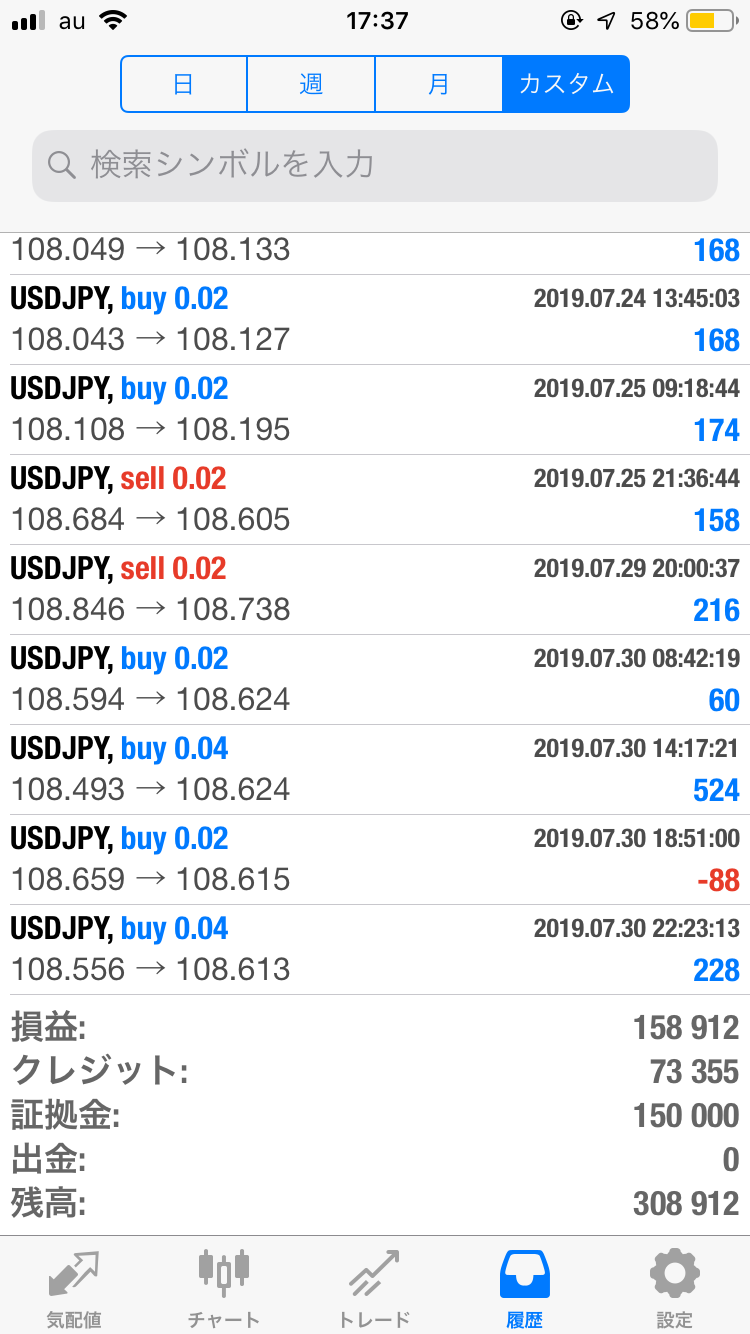The image size is (750, 1334).
Task: Select the カスタム period tab
Action: (x=566, y=84)
